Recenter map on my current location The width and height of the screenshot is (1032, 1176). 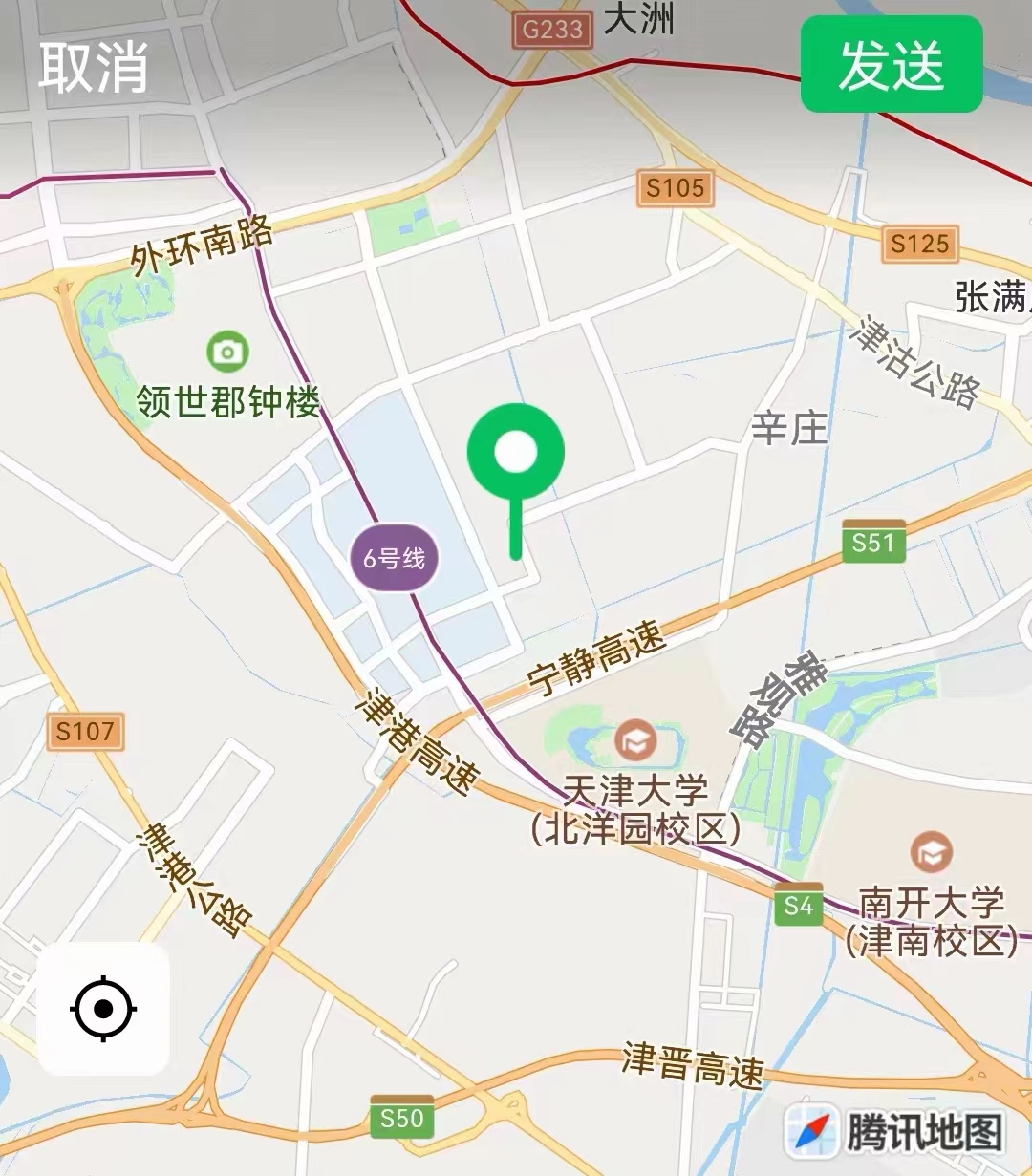(x=103, y=1008)
